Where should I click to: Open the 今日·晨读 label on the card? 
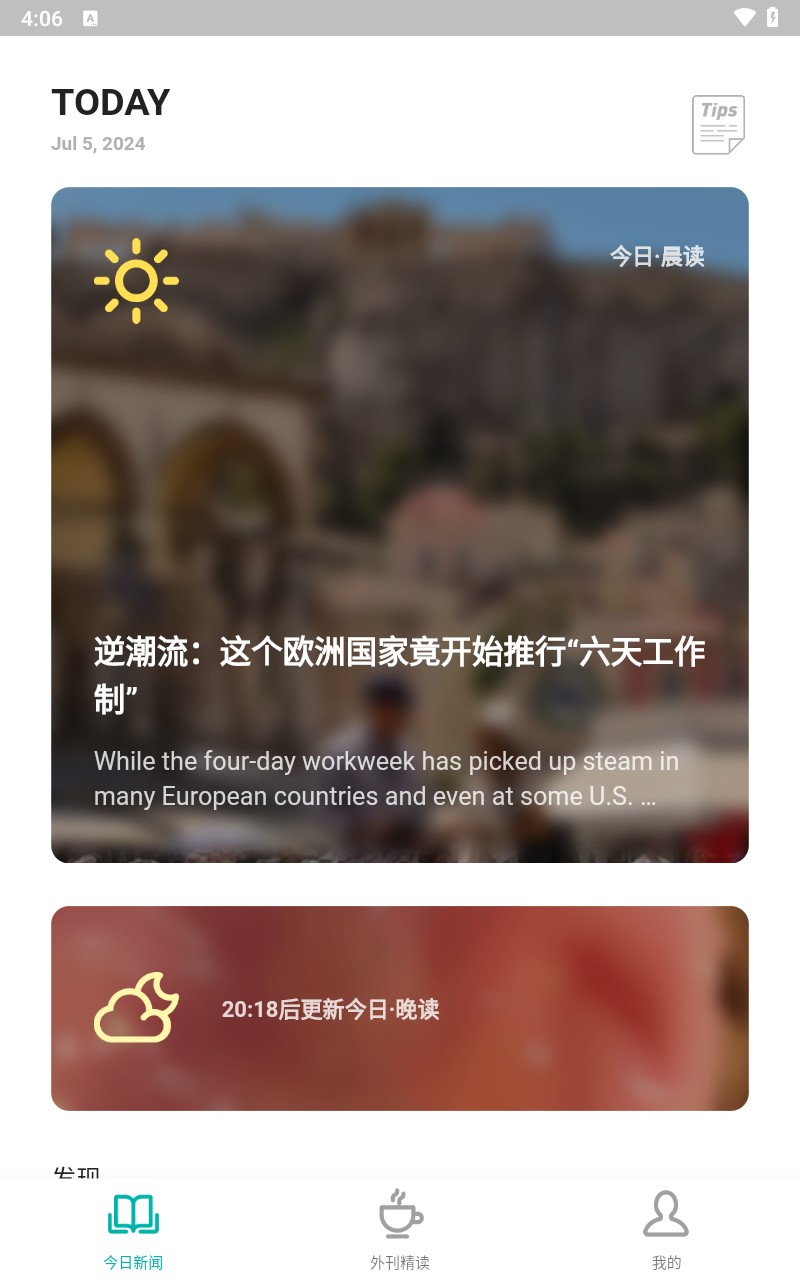point(658,256)
